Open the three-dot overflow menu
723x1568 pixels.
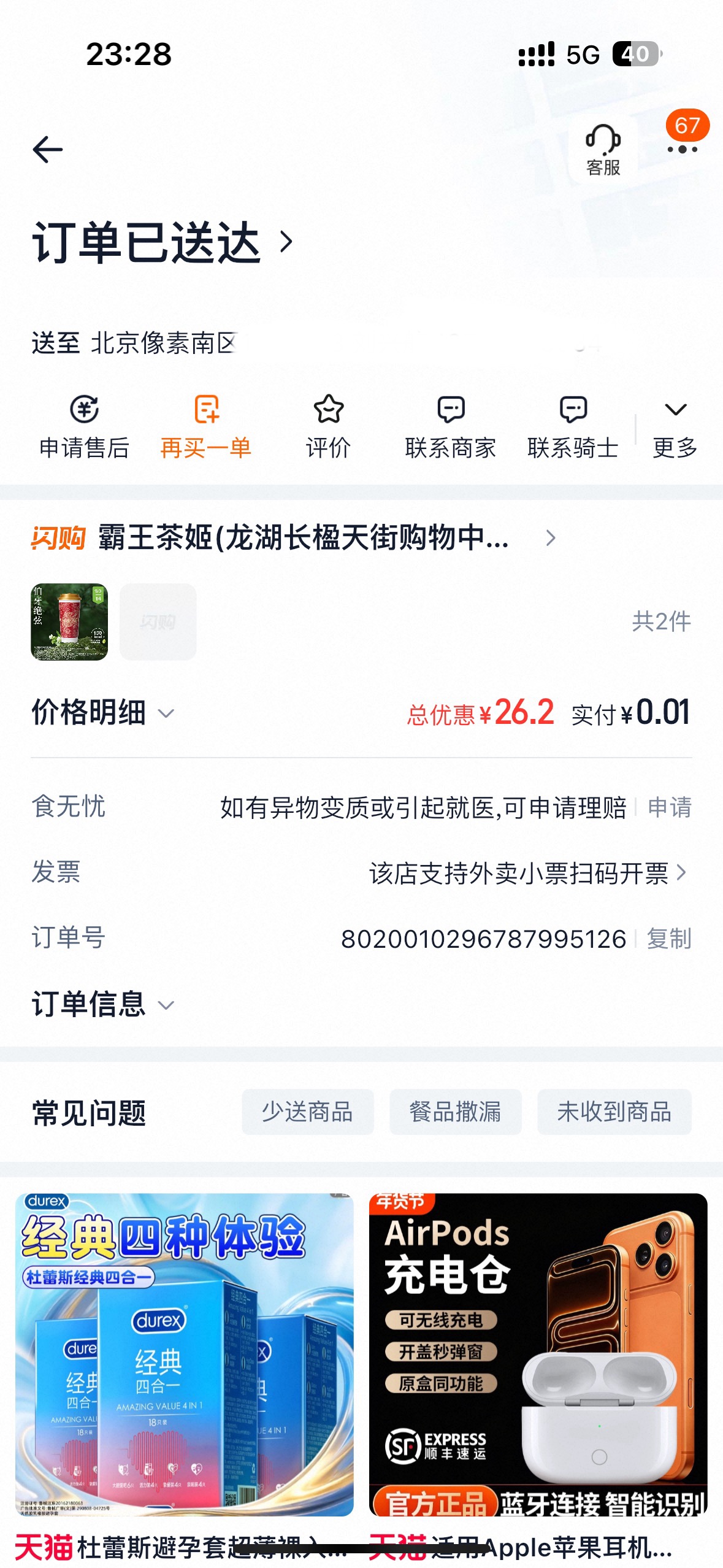682,149
